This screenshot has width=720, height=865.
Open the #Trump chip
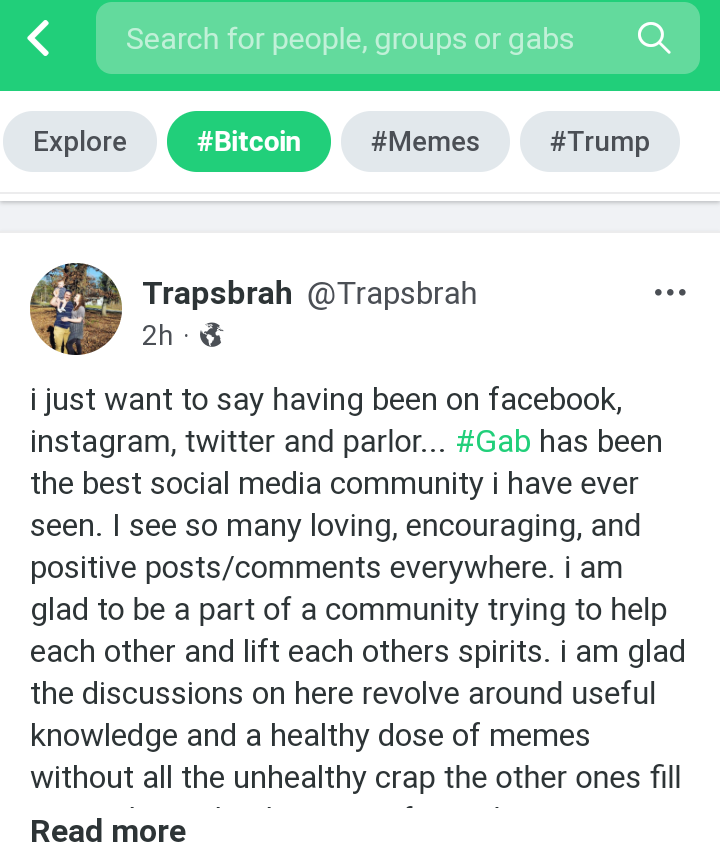click(x=600, y=142)
